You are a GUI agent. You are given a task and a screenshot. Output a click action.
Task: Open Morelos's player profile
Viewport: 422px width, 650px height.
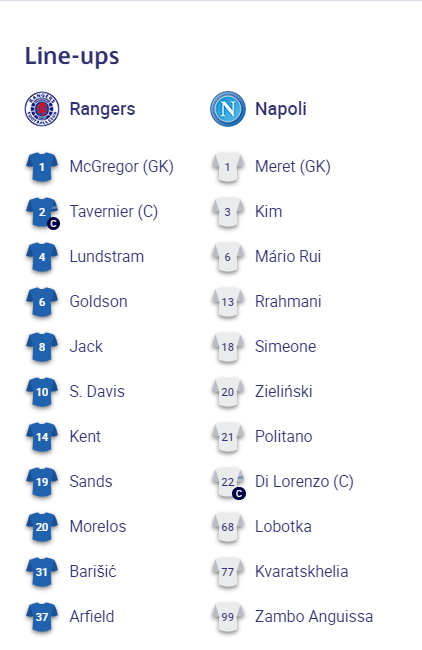[x=98, y=526]
